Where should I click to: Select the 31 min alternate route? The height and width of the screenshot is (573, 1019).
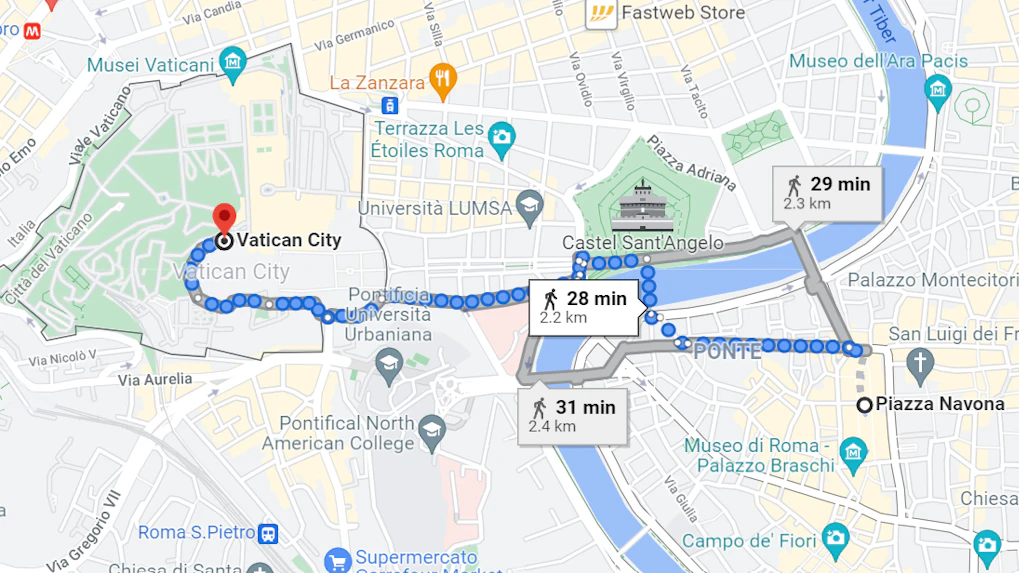point(573,416)
